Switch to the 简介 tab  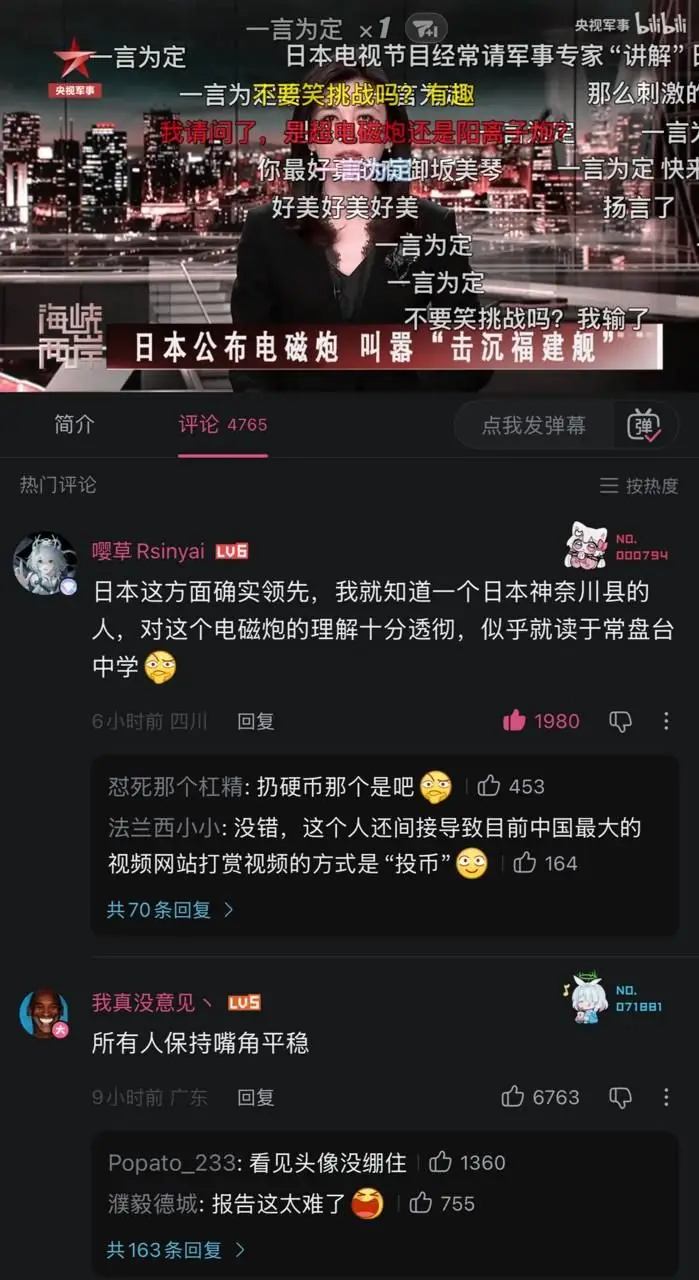[x=74, y=424]
